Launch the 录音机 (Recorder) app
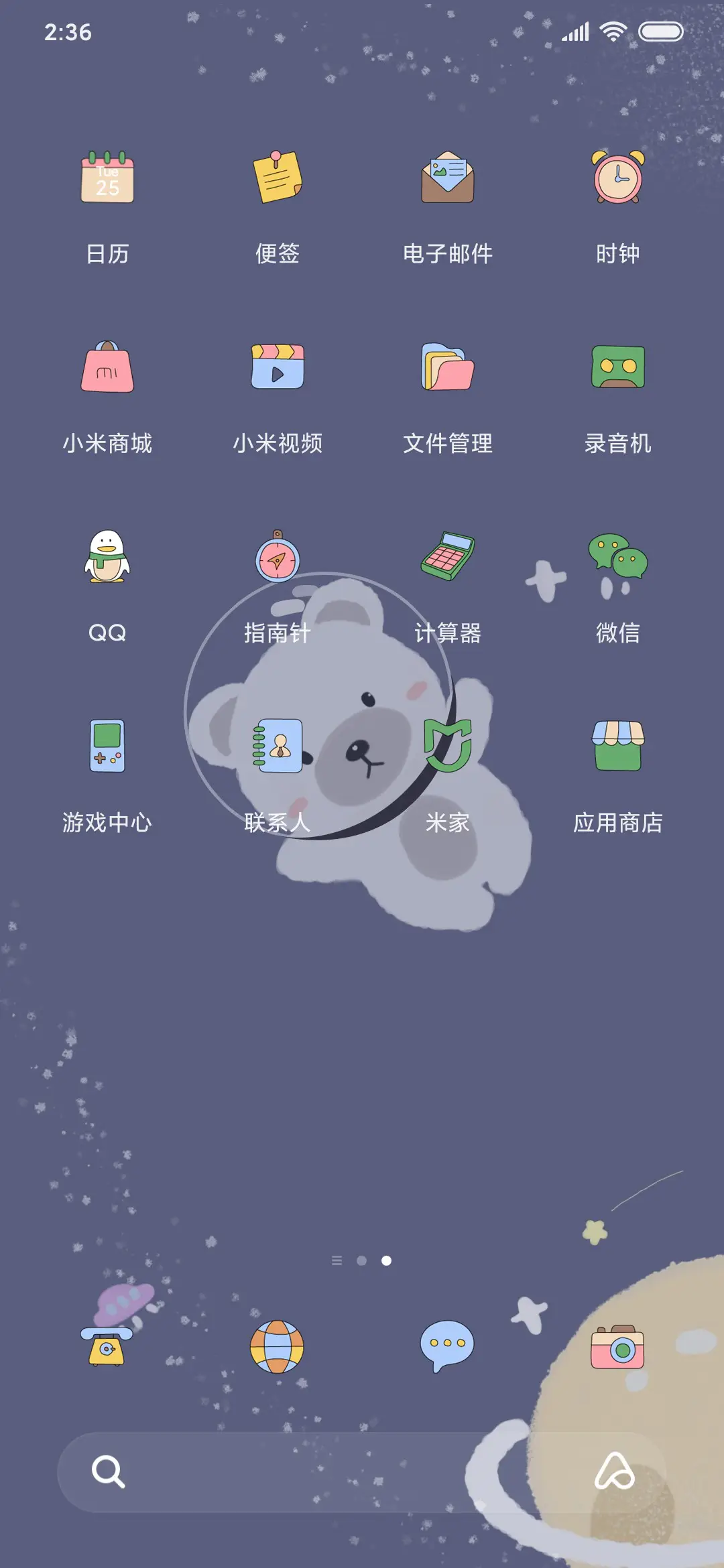 pyautogui.click(x=617, y=369)
